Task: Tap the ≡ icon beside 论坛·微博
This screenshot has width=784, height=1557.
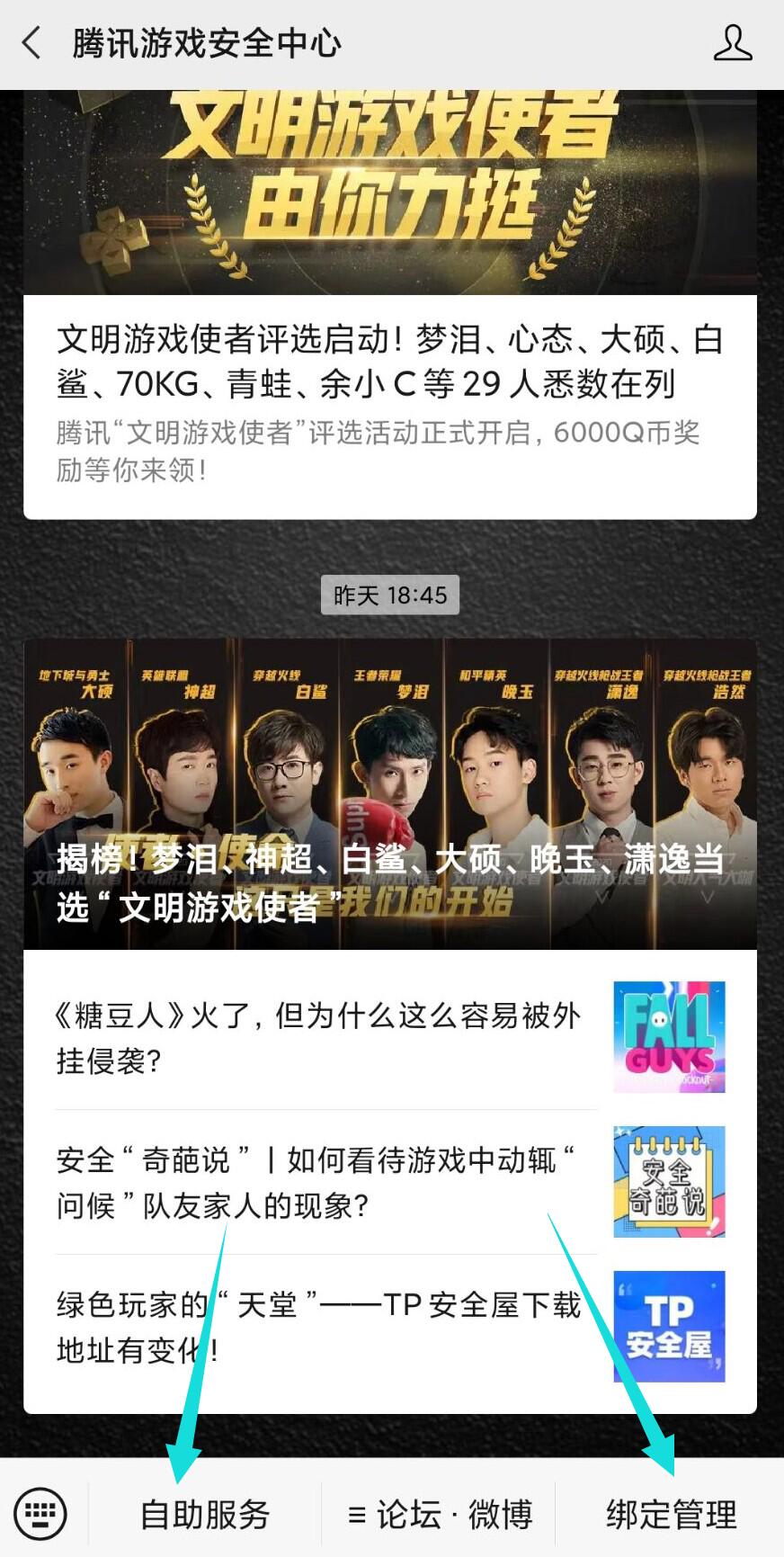Action: point(354,1514)
